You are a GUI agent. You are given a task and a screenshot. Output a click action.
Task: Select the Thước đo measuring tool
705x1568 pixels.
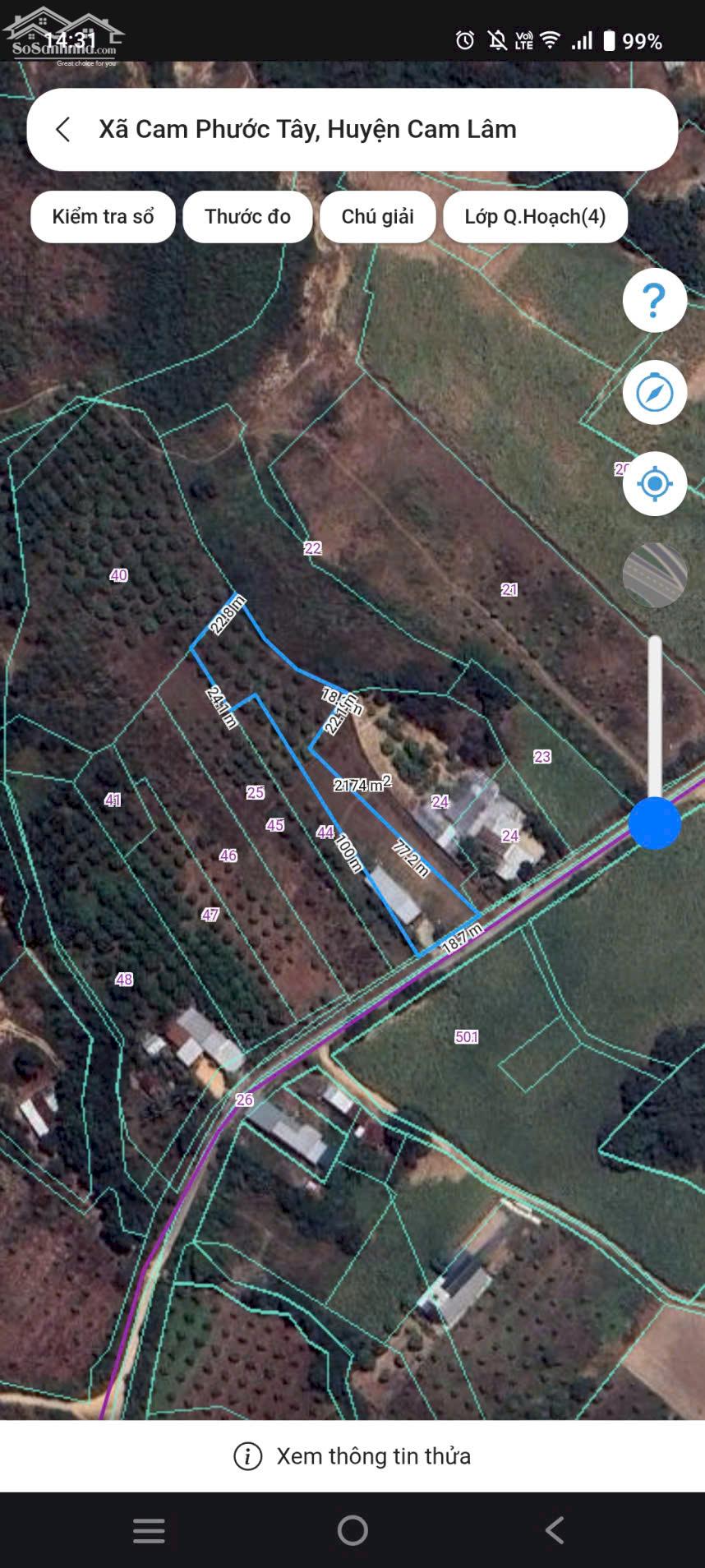click(247, 217)
